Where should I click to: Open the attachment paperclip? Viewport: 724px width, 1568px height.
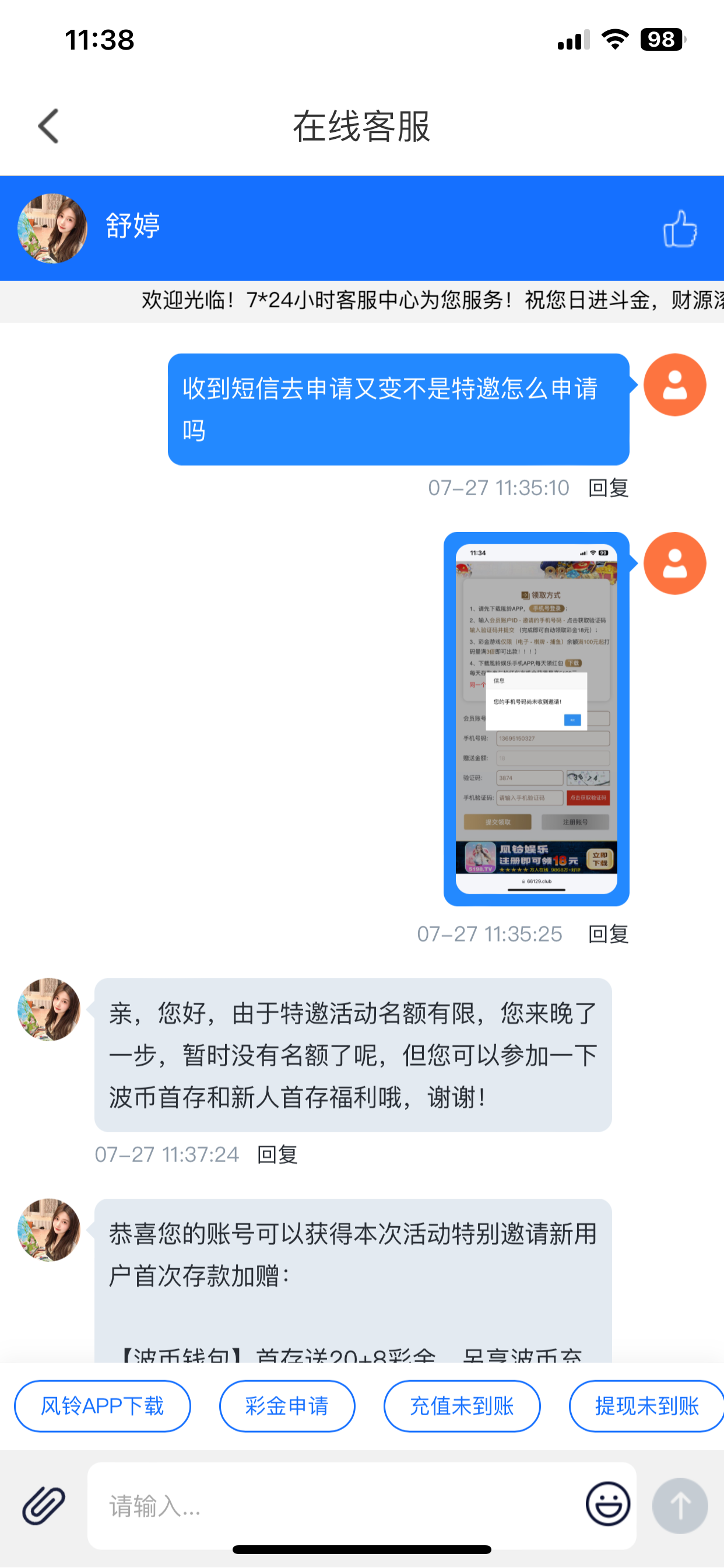click(x=44, y=1506)
